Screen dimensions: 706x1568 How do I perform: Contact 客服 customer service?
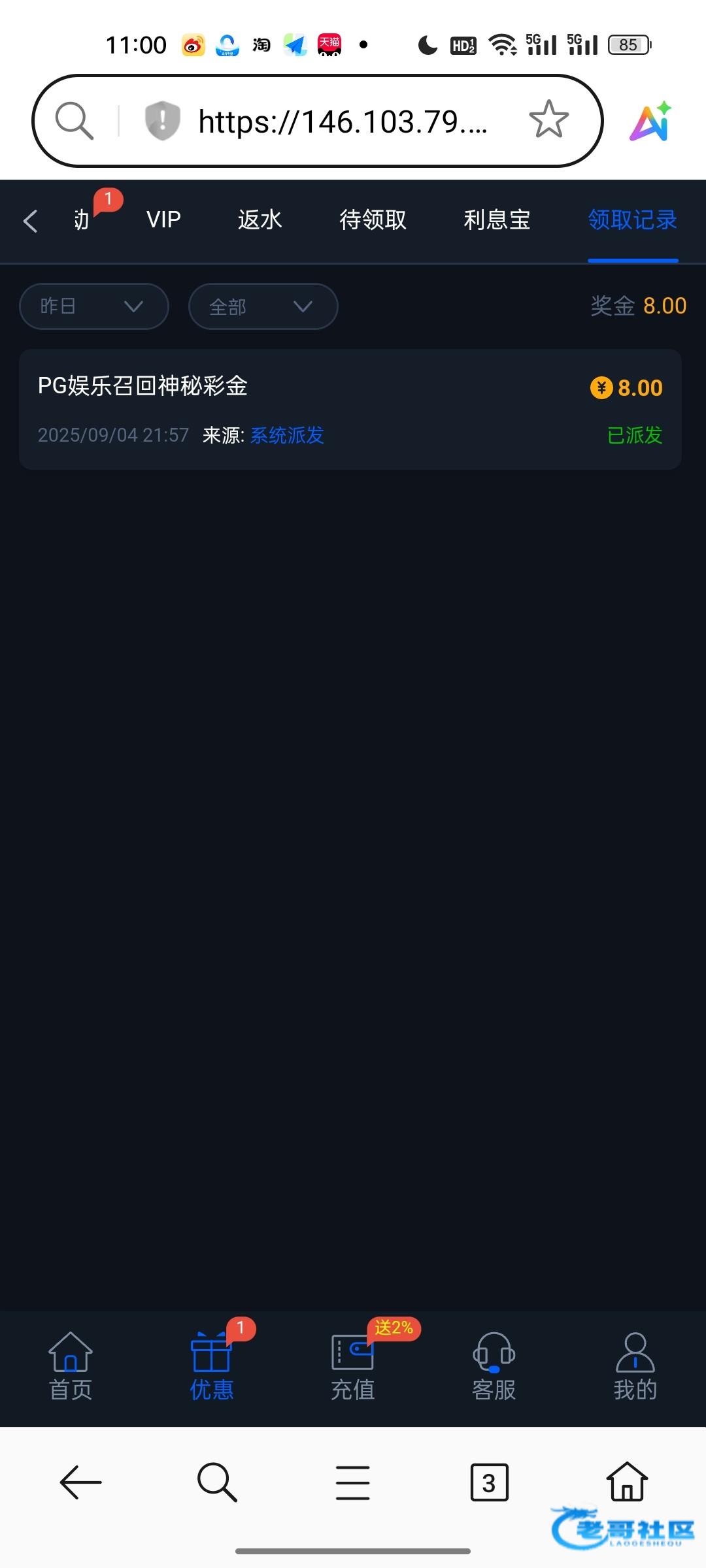click(494, 1366)
